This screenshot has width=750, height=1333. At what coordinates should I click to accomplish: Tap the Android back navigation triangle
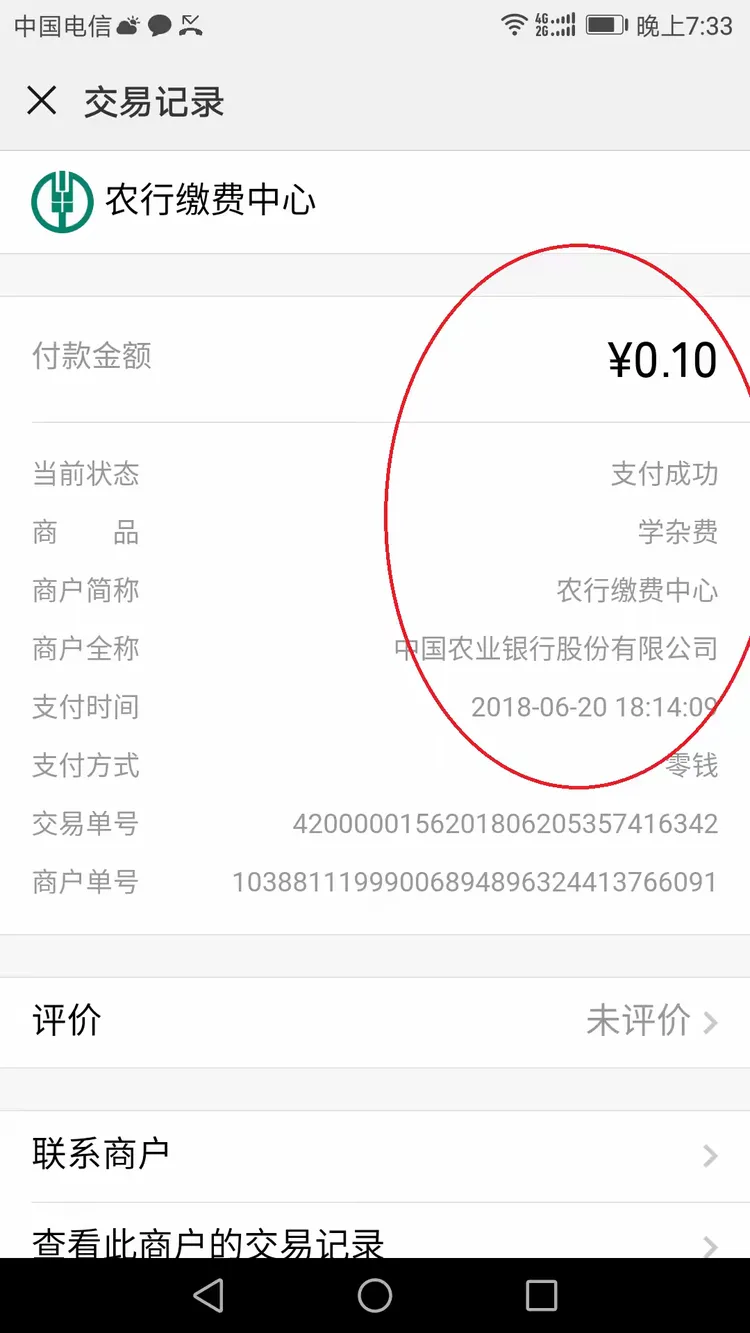pyautogui.click(x=208, y=1295)
